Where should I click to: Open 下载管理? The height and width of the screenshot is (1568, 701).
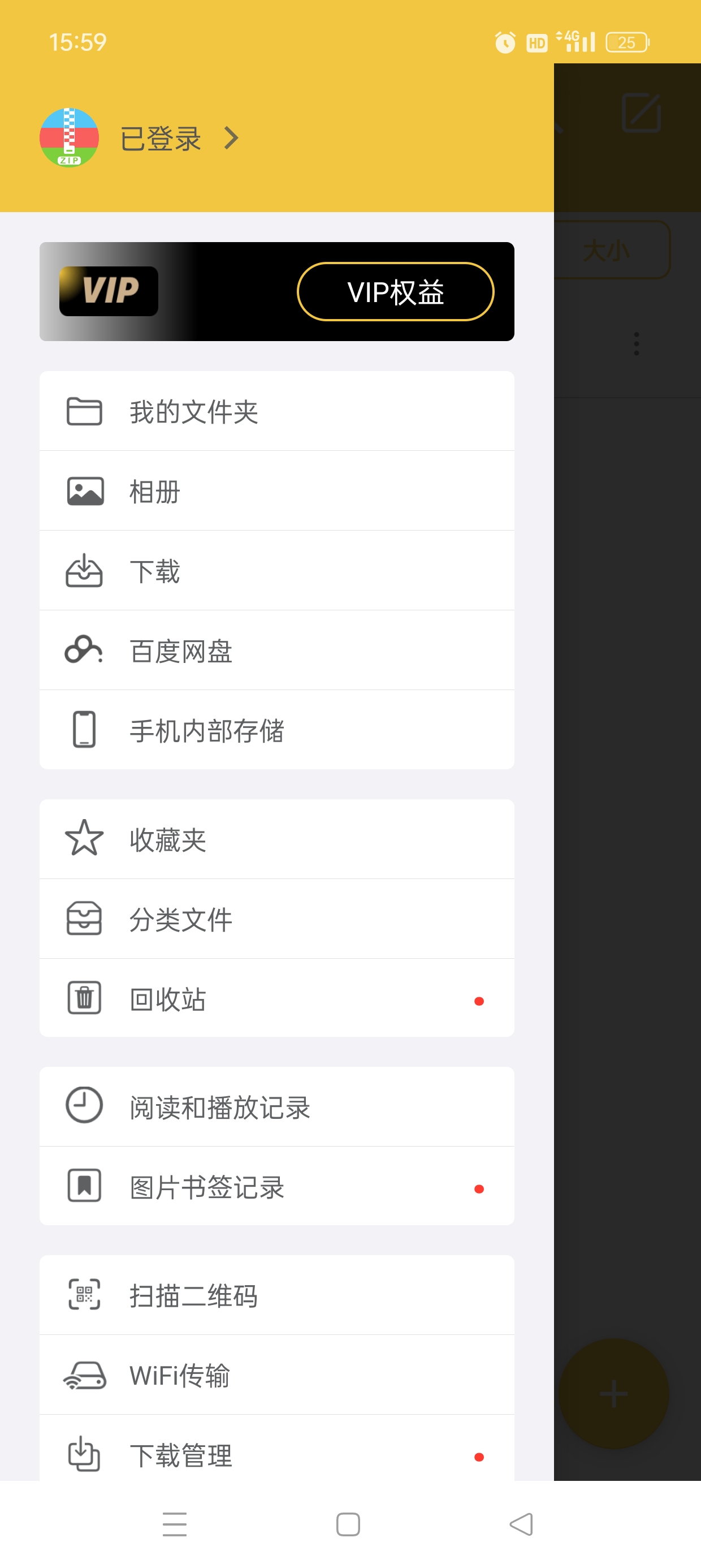coord(276,1455)
